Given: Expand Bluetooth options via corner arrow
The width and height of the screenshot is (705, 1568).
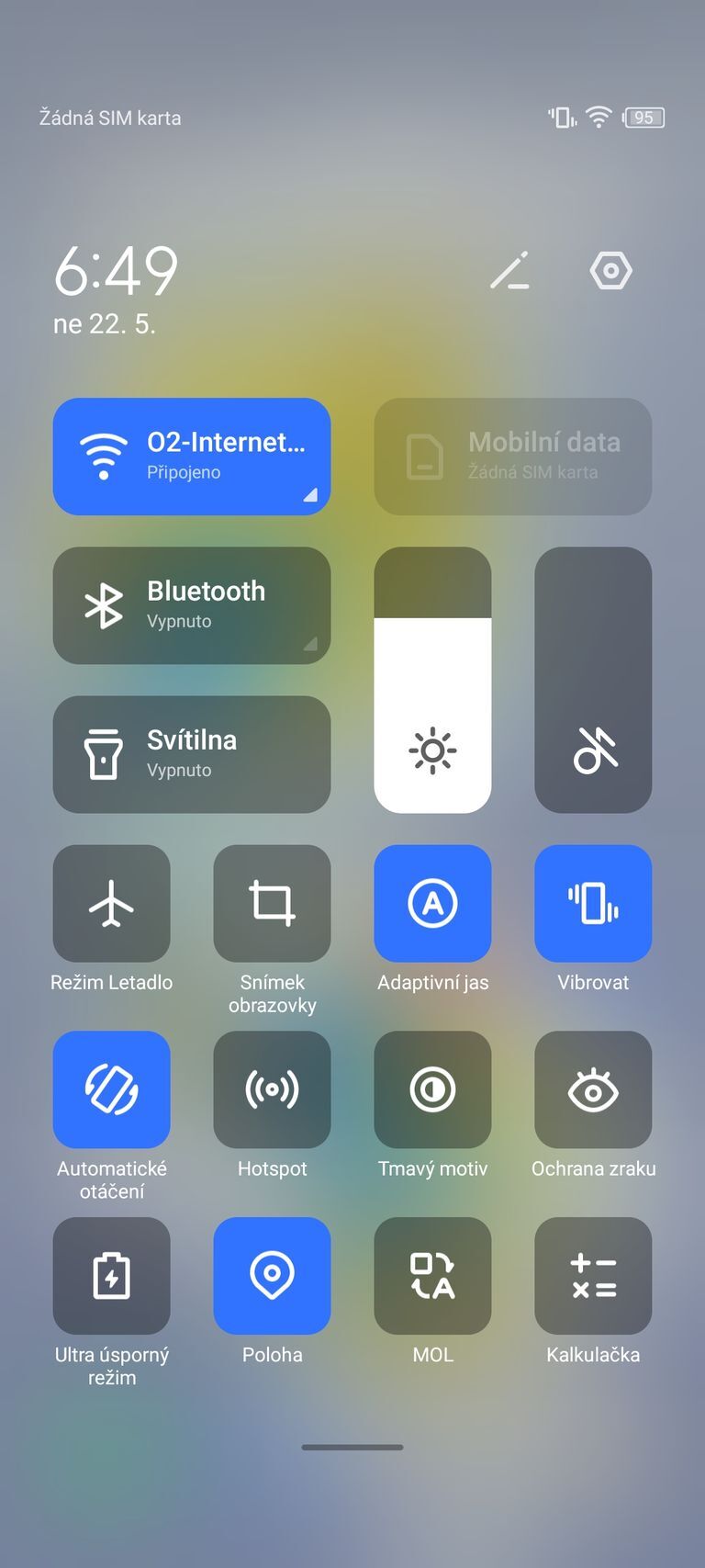Looking at the screenshot, I should pos(310,643).
